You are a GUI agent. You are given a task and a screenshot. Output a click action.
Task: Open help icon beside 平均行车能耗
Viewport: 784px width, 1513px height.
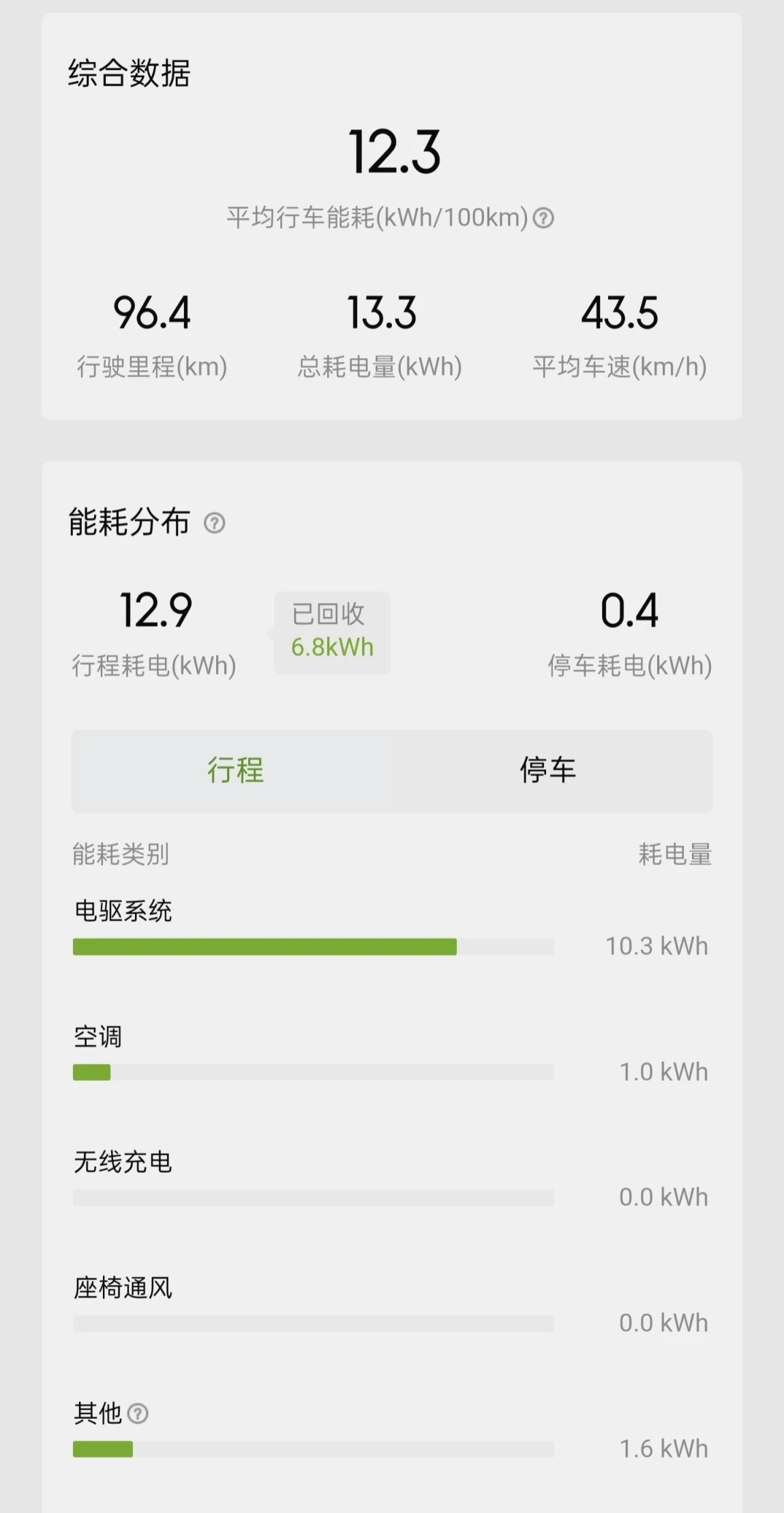(543, 218)
